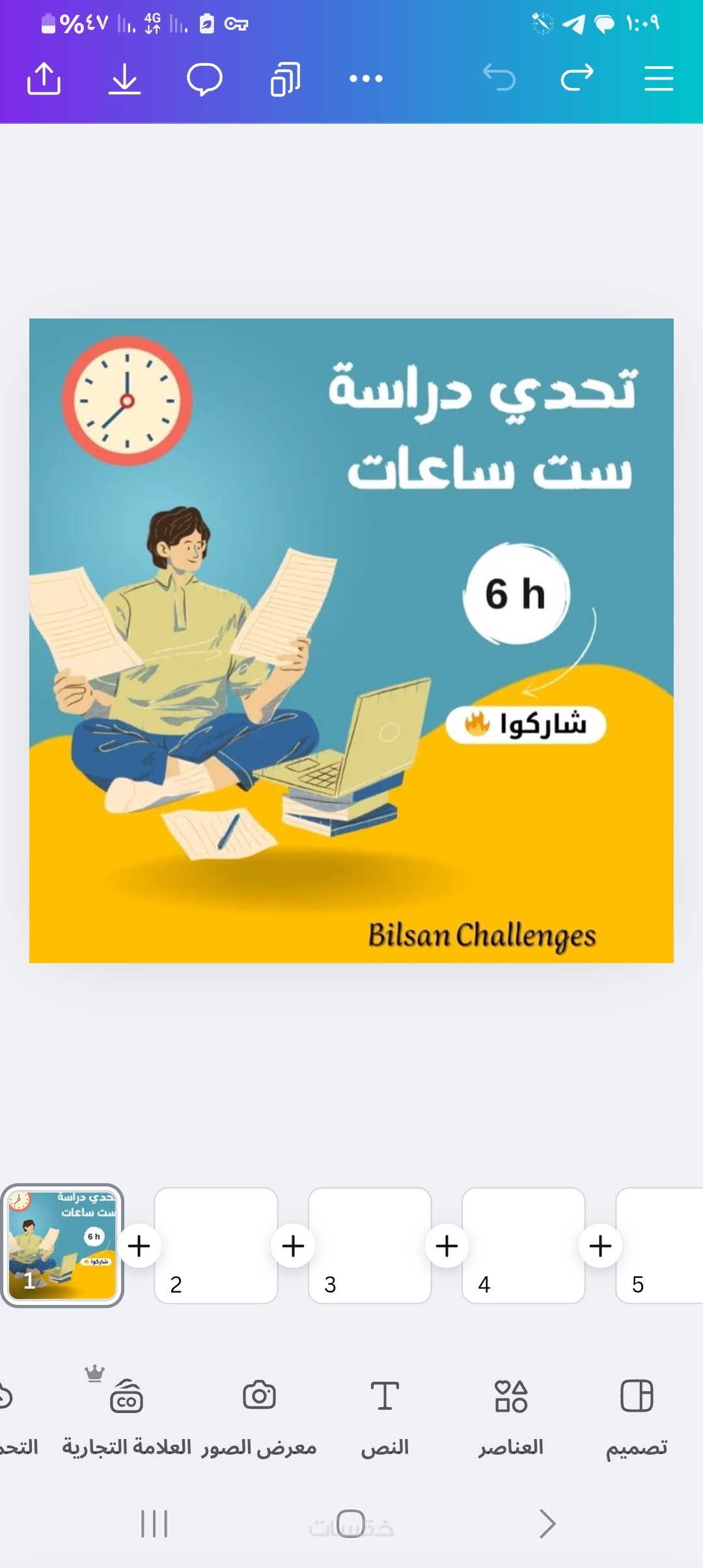Undo the last action
This screenshot has width=703, height=1568.
click(499, 78)
